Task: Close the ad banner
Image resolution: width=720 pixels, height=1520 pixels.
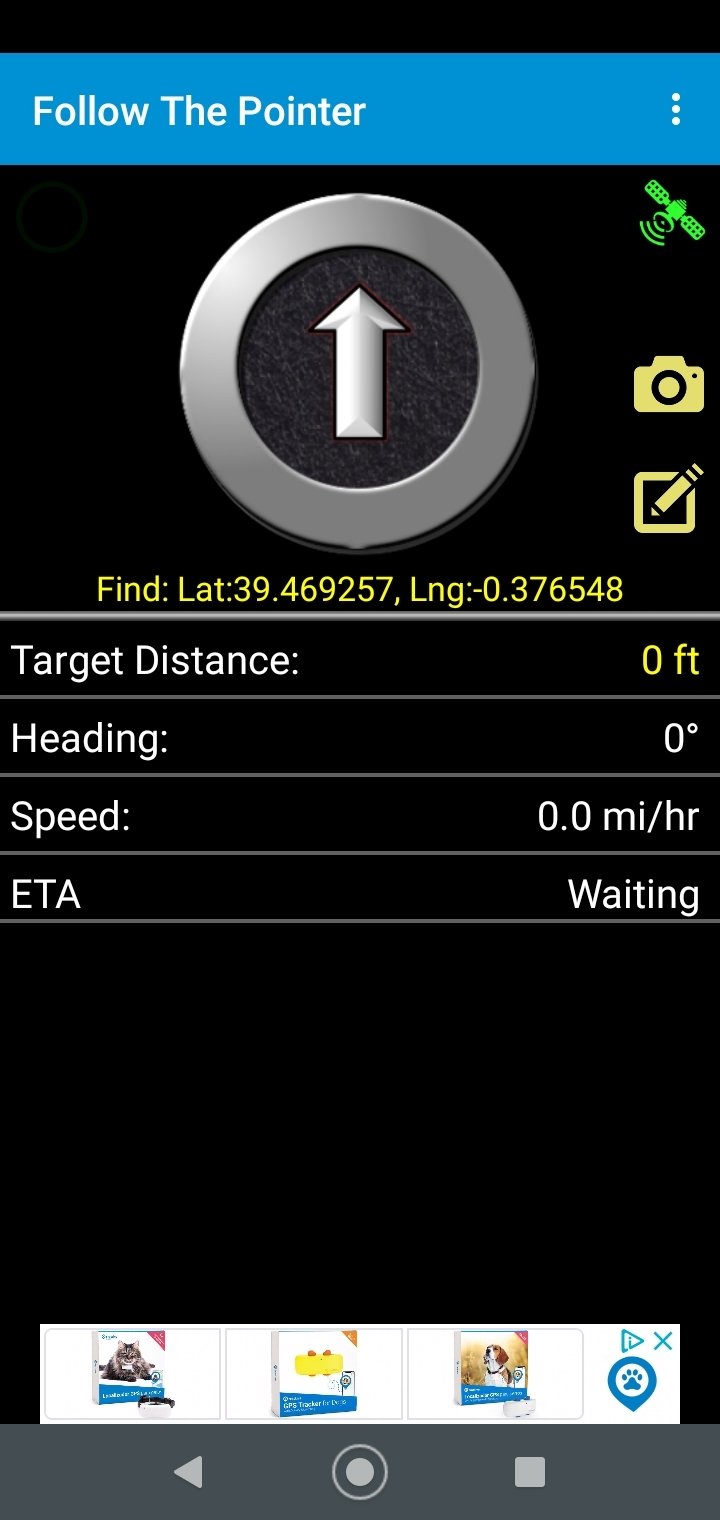Action: click(663, 1342)
